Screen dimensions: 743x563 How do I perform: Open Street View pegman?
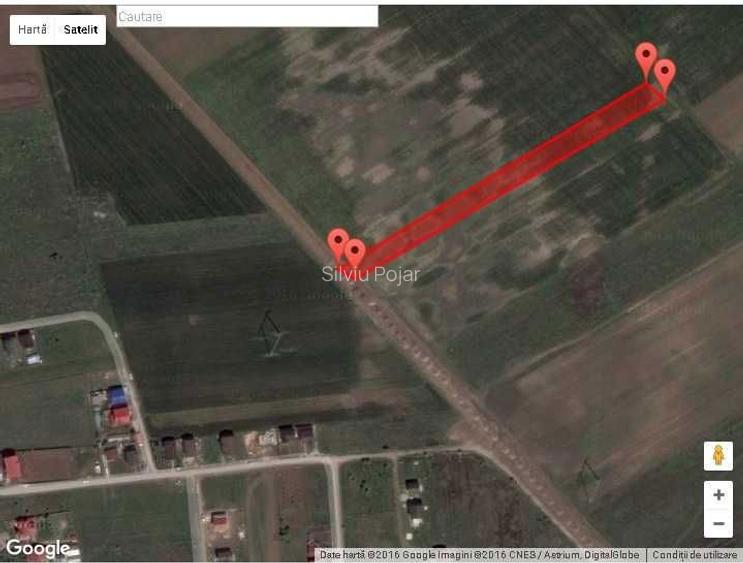[717, 456]
